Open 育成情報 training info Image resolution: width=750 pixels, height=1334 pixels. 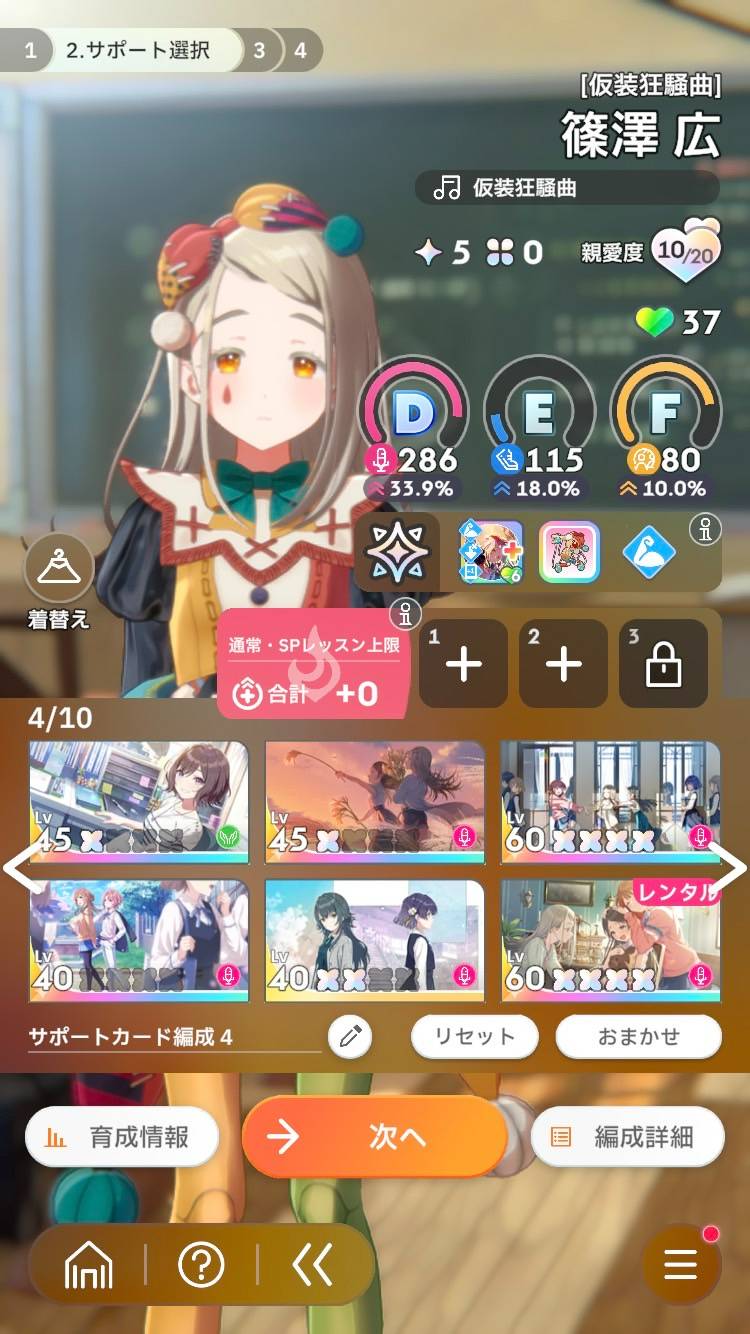point(122,1137)
